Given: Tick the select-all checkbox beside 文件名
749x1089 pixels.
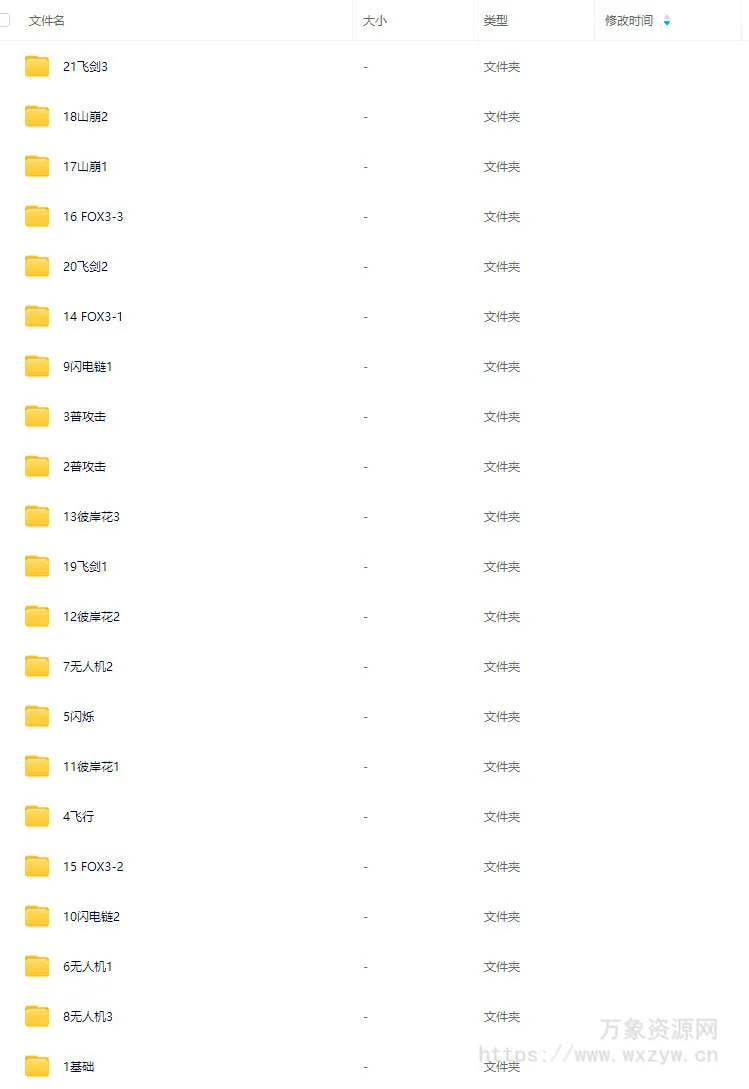Looking at the screenshot, I should (x=5, y=20).
